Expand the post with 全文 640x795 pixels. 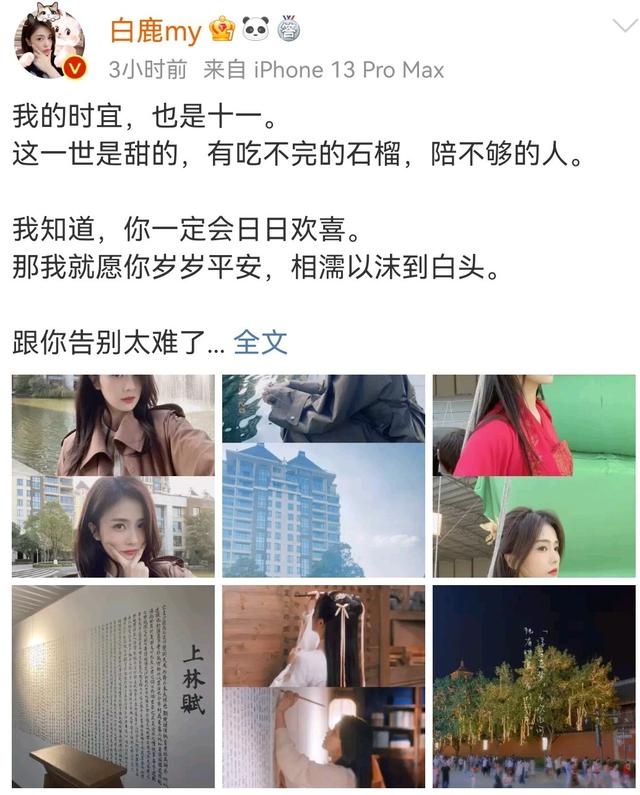(x=260, y=342)
